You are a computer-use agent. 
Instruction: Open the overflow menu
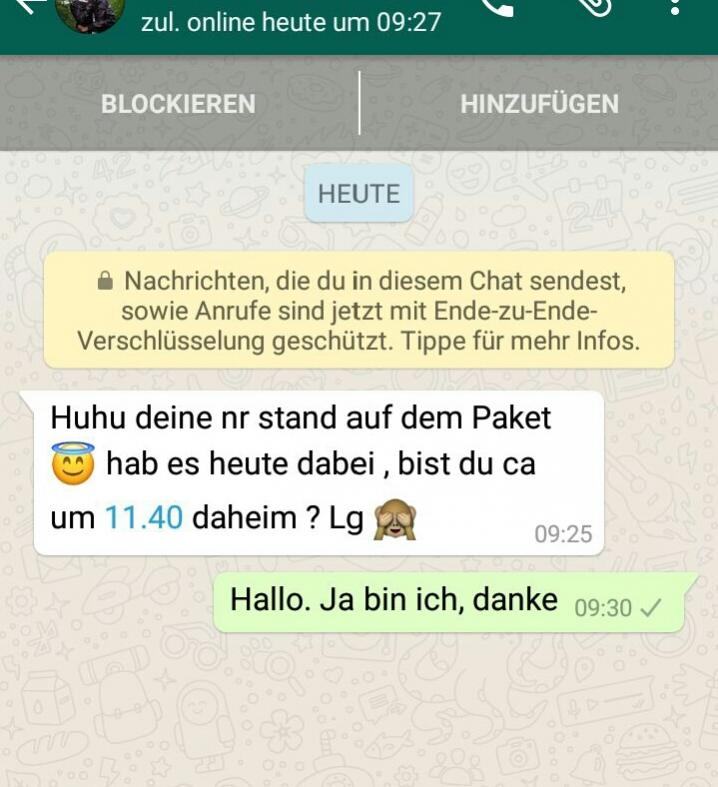tap(677, 10)
